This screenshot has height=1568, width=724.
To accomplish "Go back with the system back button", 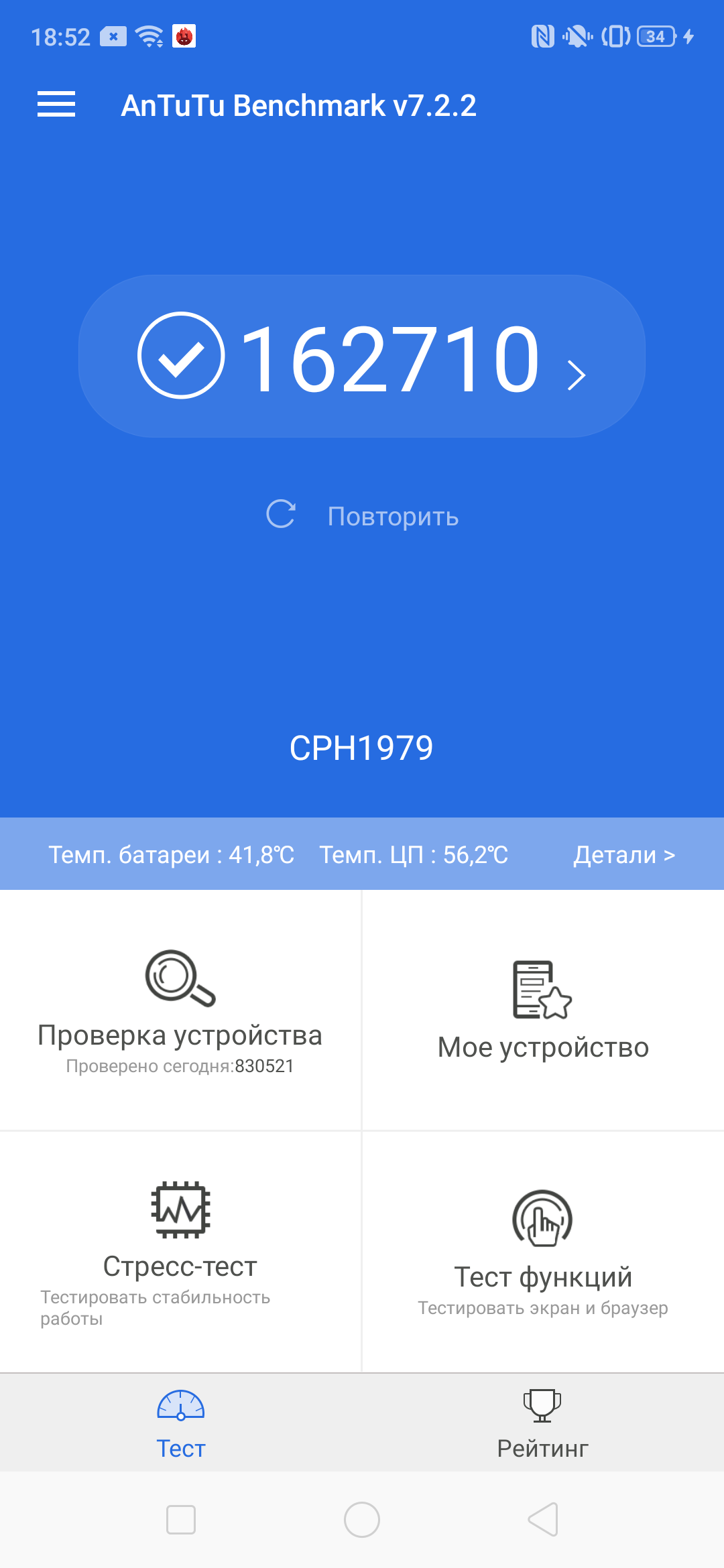I will click(x=543, y=1520).
